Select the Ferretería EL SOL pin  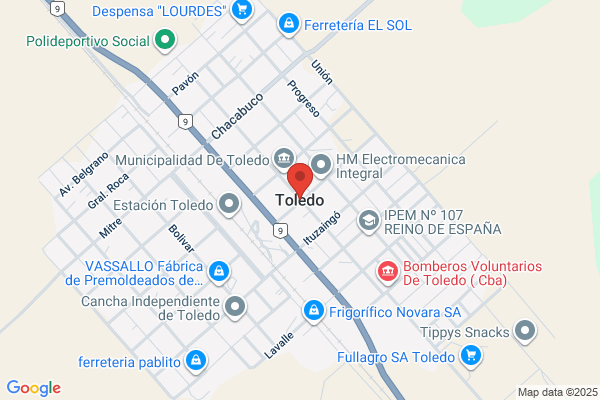289,24
